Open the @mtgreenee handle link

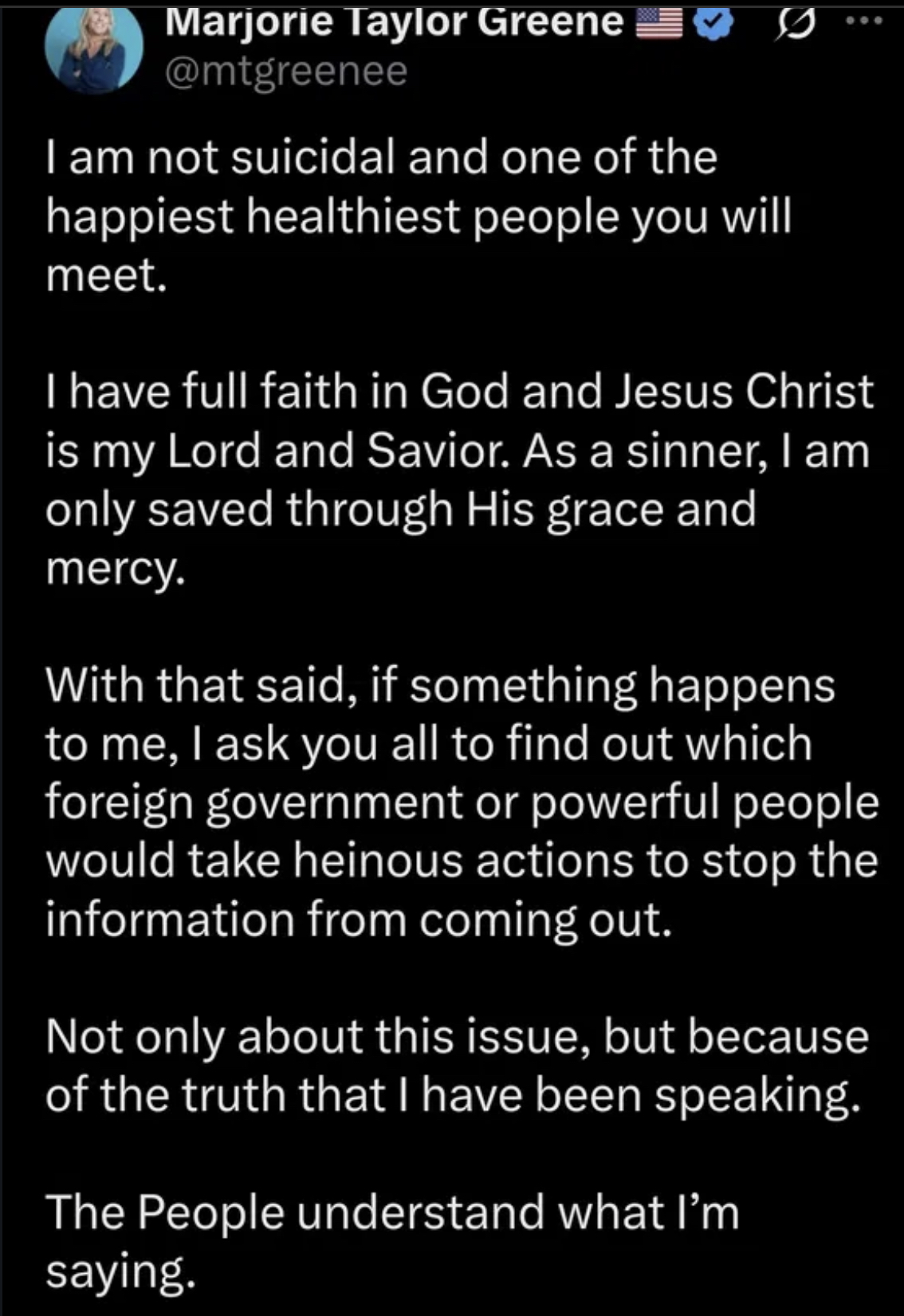coord(286,72)
